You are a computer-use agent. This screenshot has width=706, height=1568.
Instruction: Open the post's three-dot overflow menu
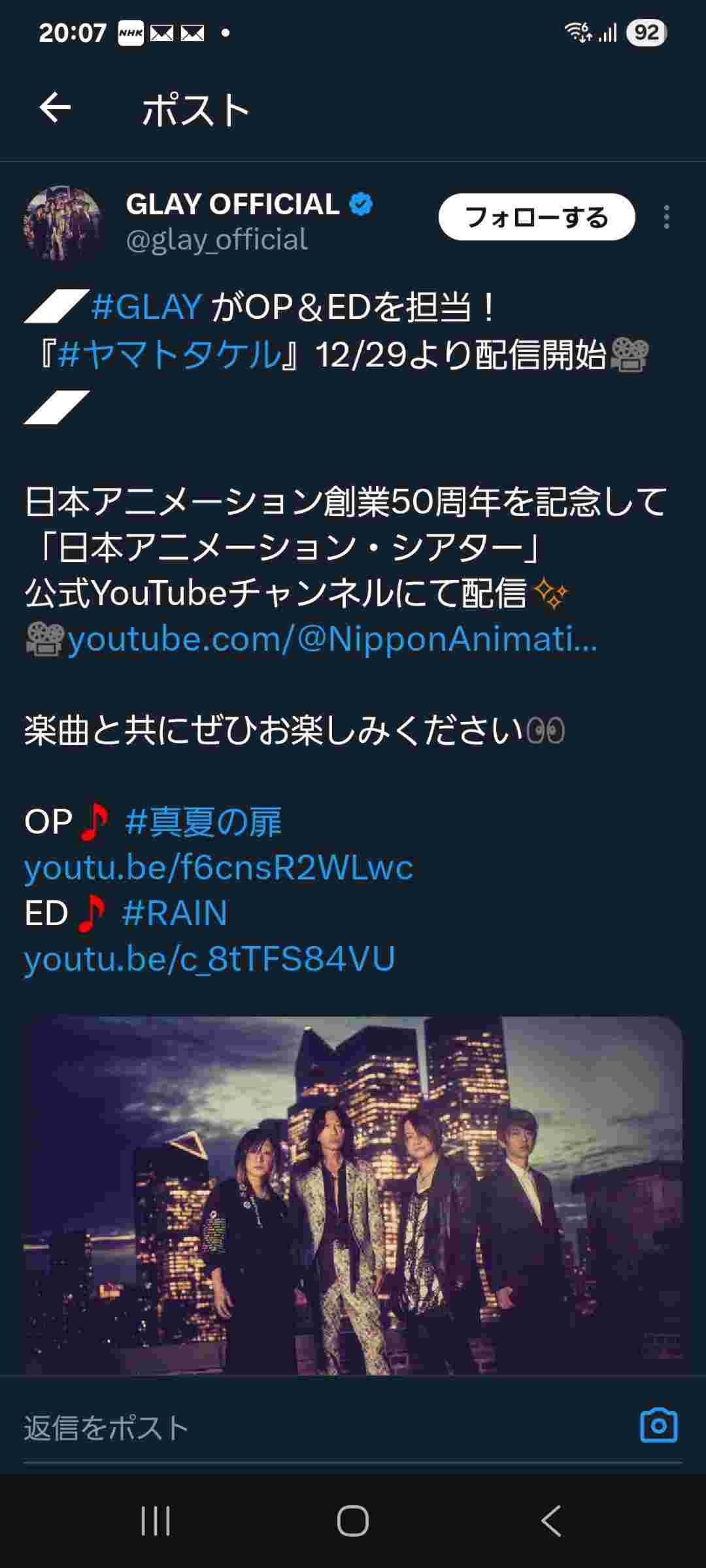[666, 217]
